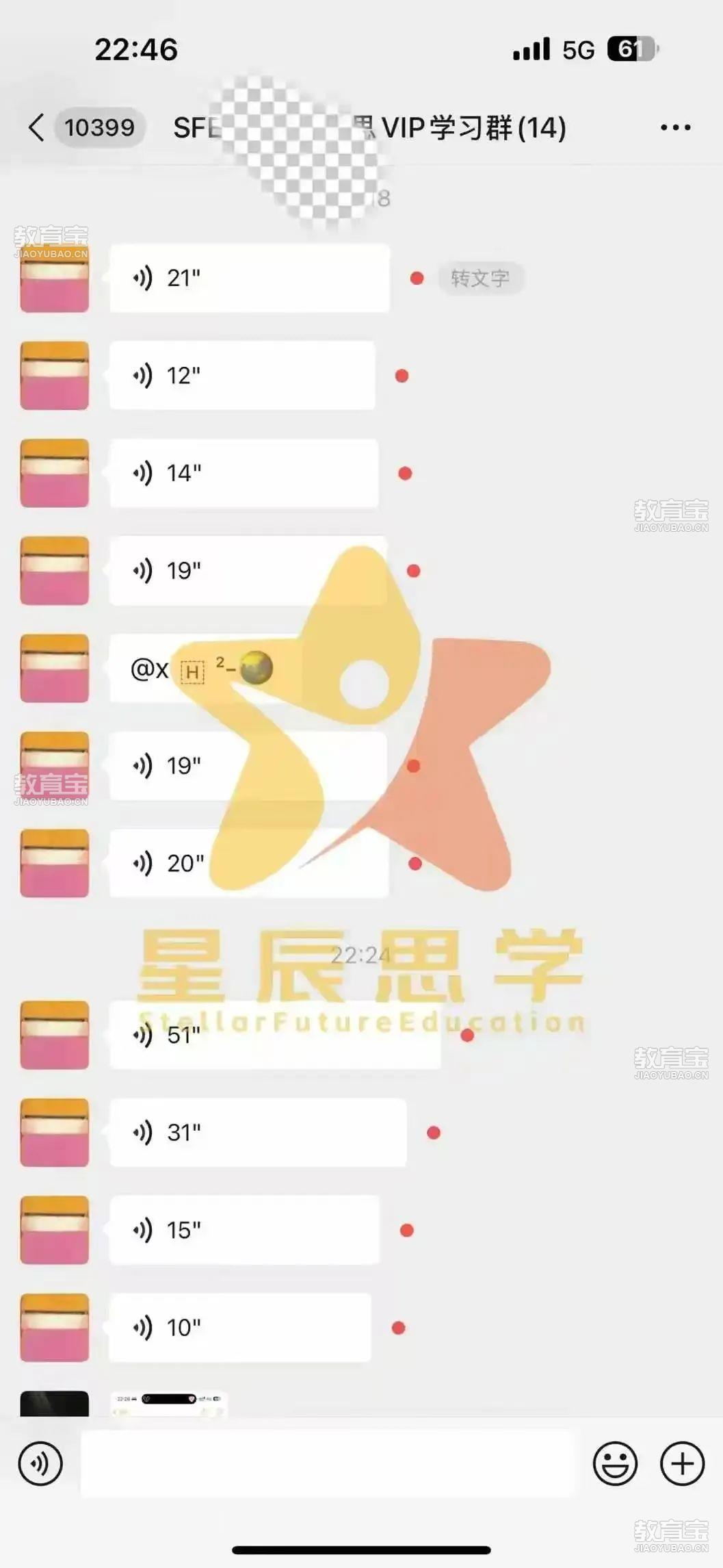Play the 15" voice message
Viewport: 723px width, 1568px height.
click(x=244, y=1230)
